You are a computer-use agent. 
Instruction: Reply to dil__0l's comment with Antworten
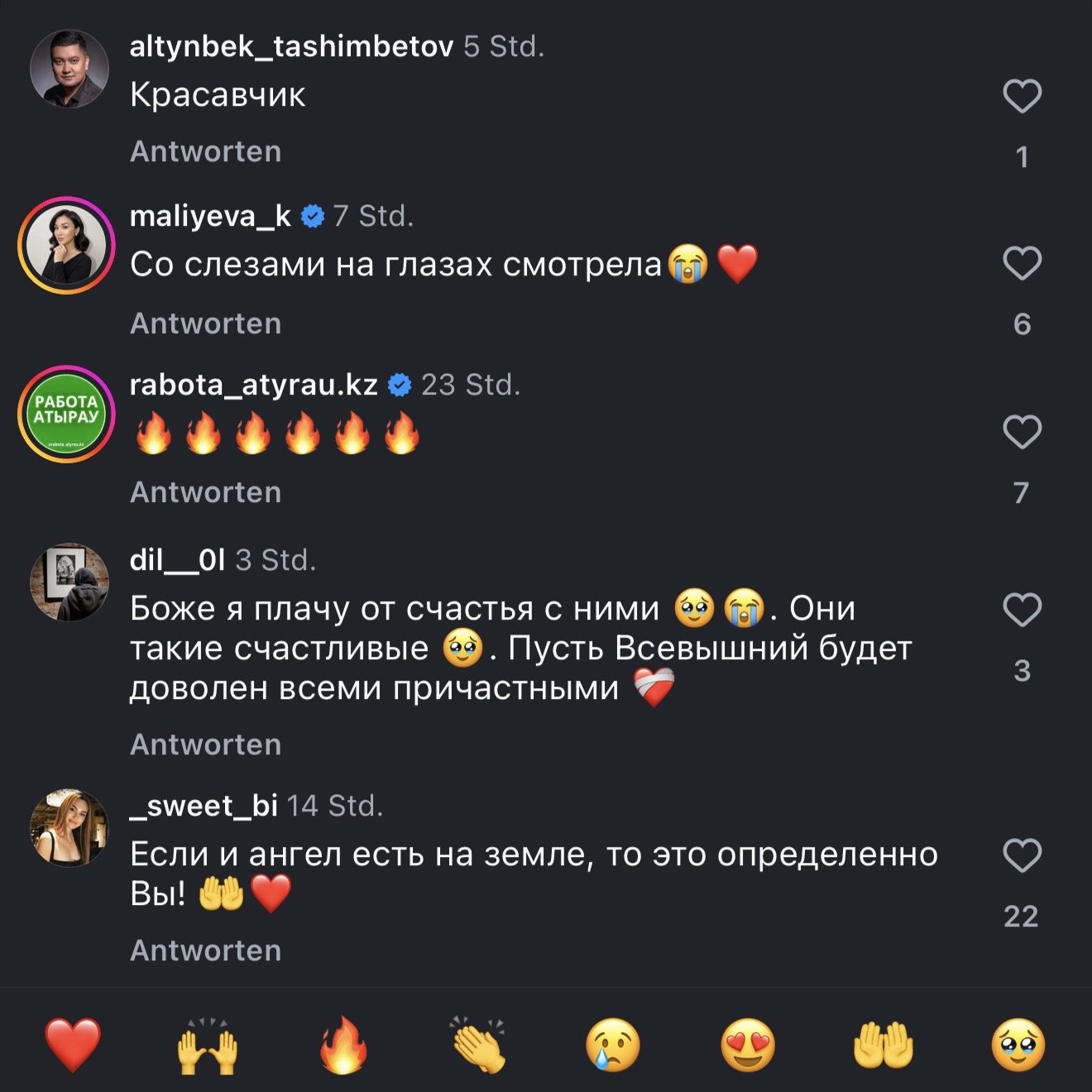pos(206,745)
